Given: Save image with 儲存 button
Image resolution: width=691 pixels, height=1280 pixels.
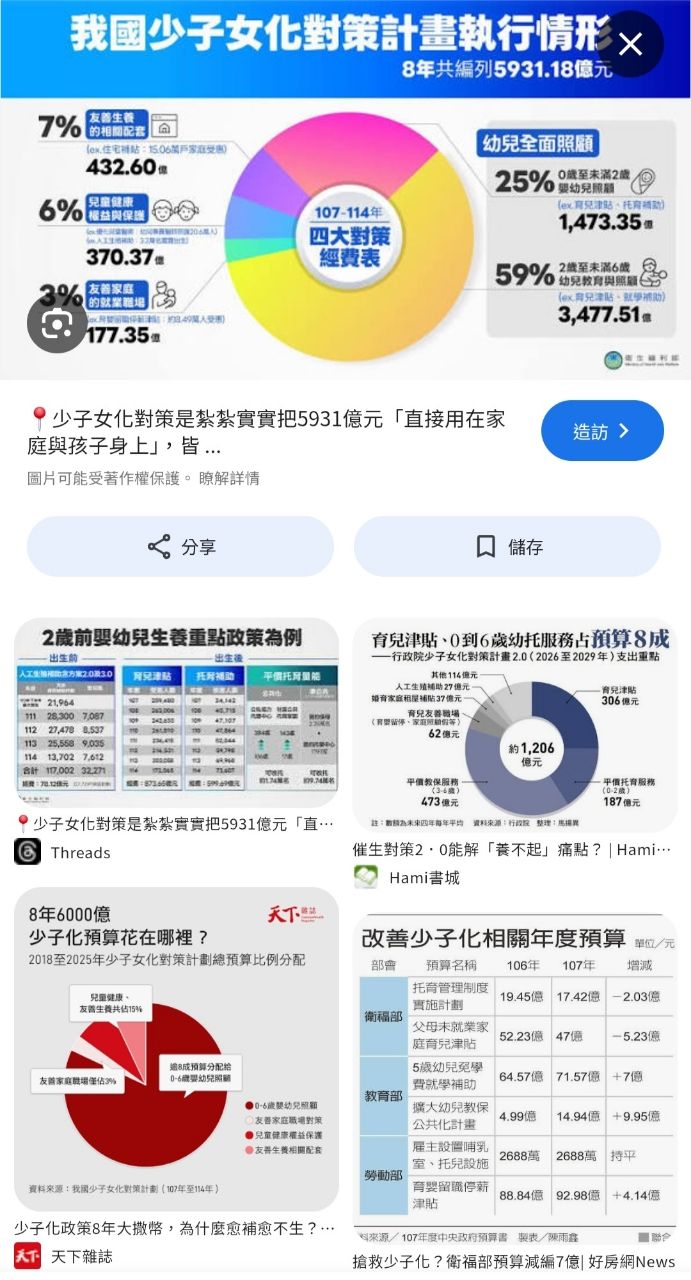Looking at the screenshot, I should 507,546.
